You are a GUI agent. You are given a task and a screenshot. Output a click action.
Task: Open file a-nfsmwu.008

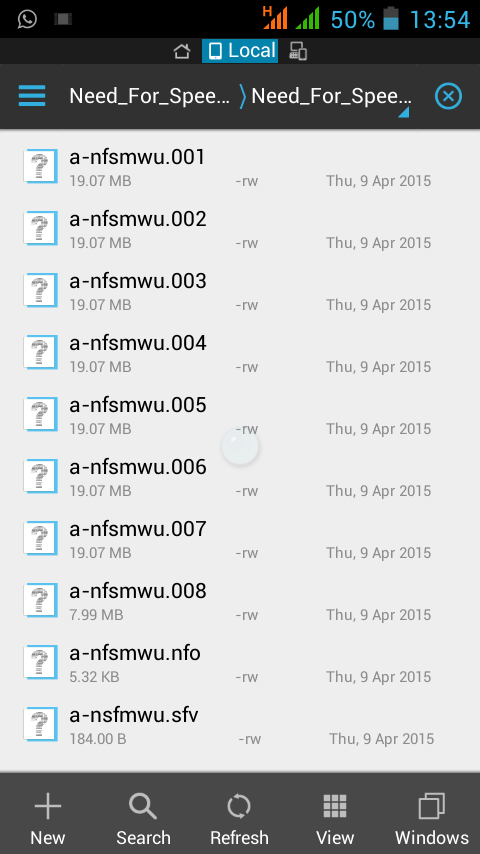(x=240, y=600)
